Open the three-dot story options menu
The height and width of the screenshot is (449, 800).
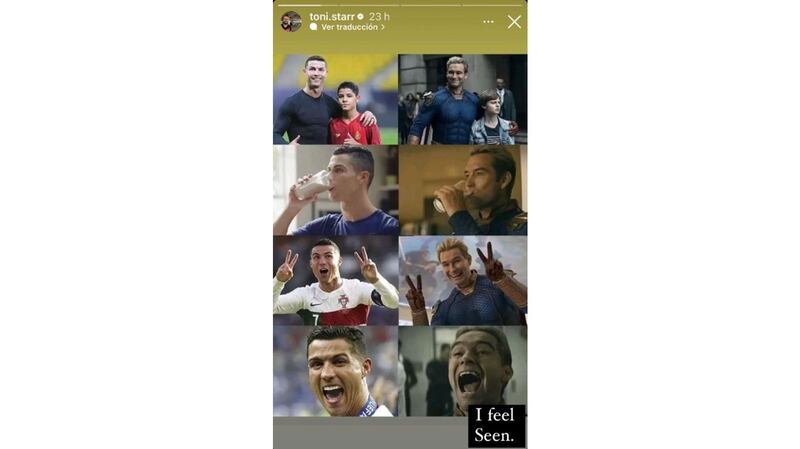[x=488, y=21]
